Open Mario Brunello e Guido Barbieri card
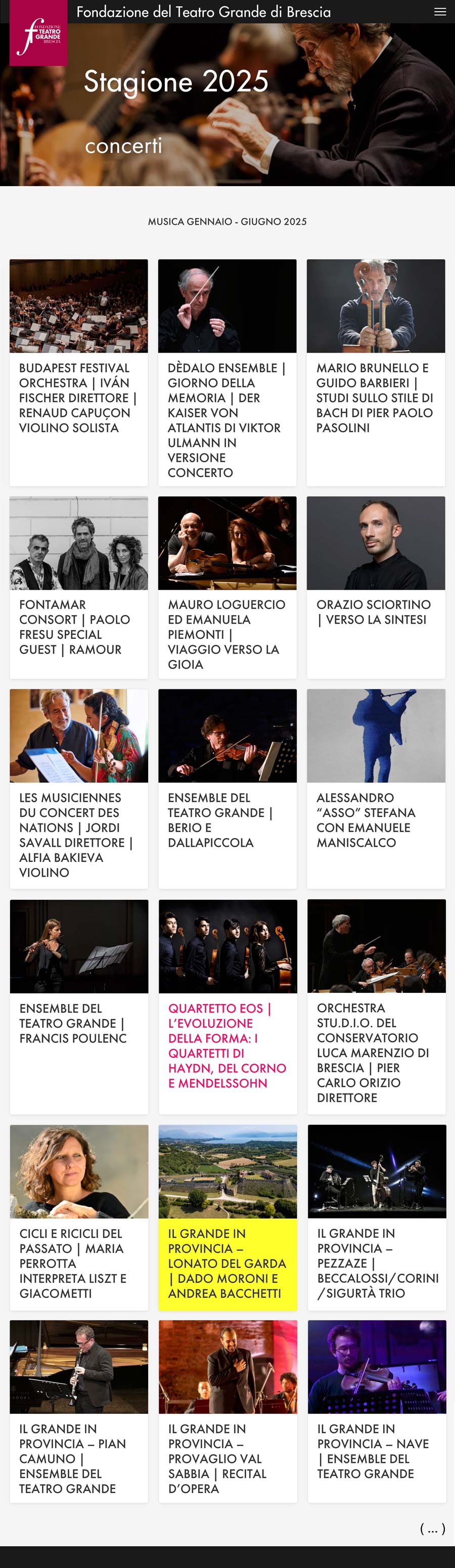Viewport: 455px width, 1568px height. click(375, 371)
